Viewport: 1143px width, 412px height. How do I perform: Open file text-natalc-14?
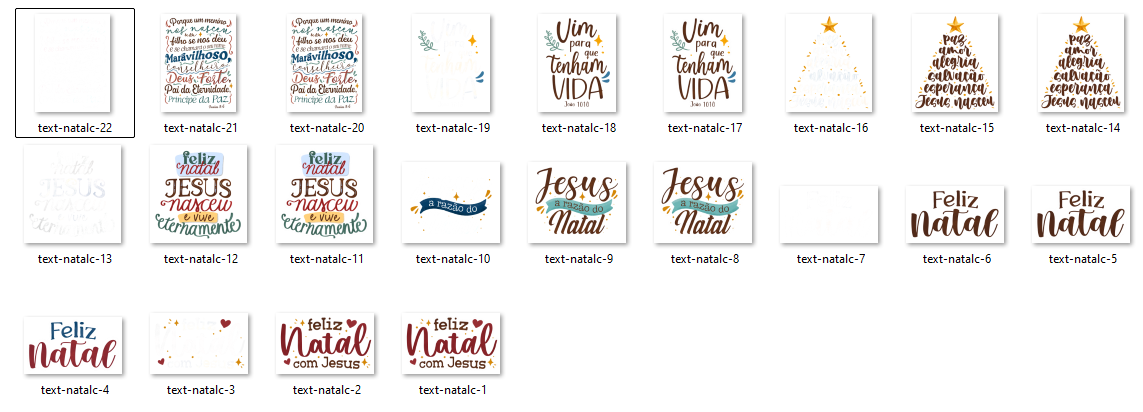point(1082,63)
